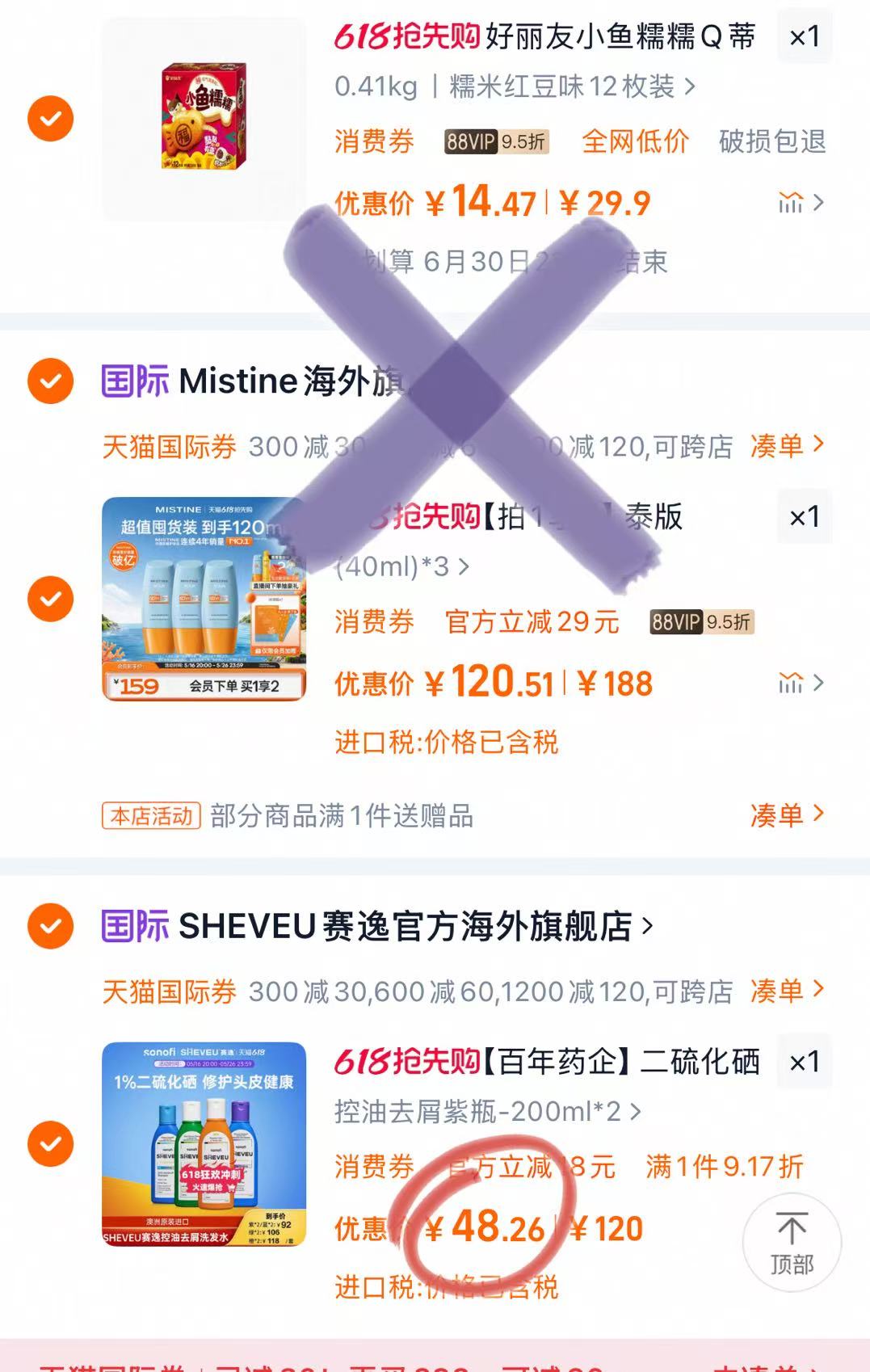Change the 糯米红豆味12枚装 specification
This screenshot has width=870, height=1372.
point(515,86)
